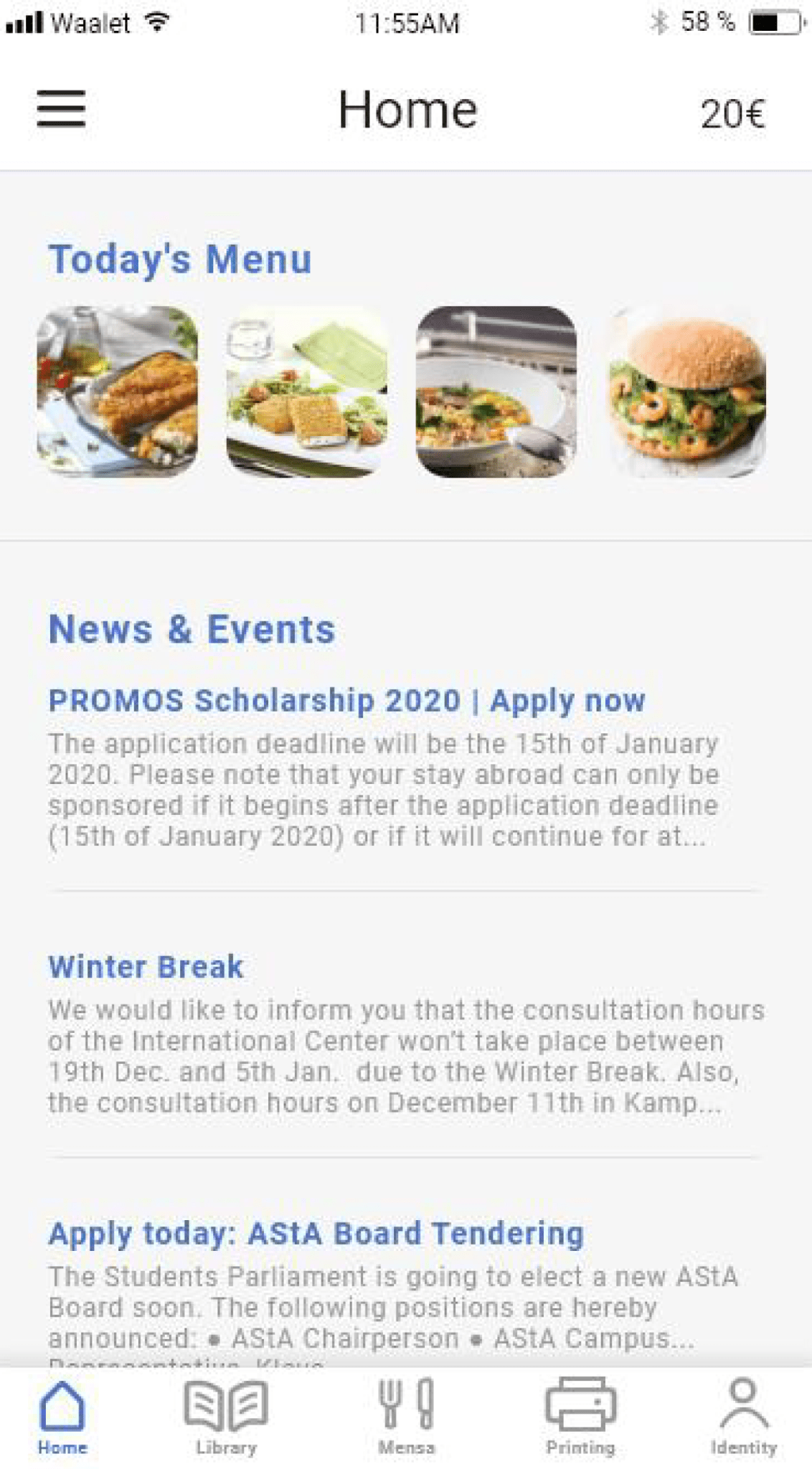This screenshot has width=812, height=1469.
Task: Read the Winter Break announcement
Action: [146, 967]
